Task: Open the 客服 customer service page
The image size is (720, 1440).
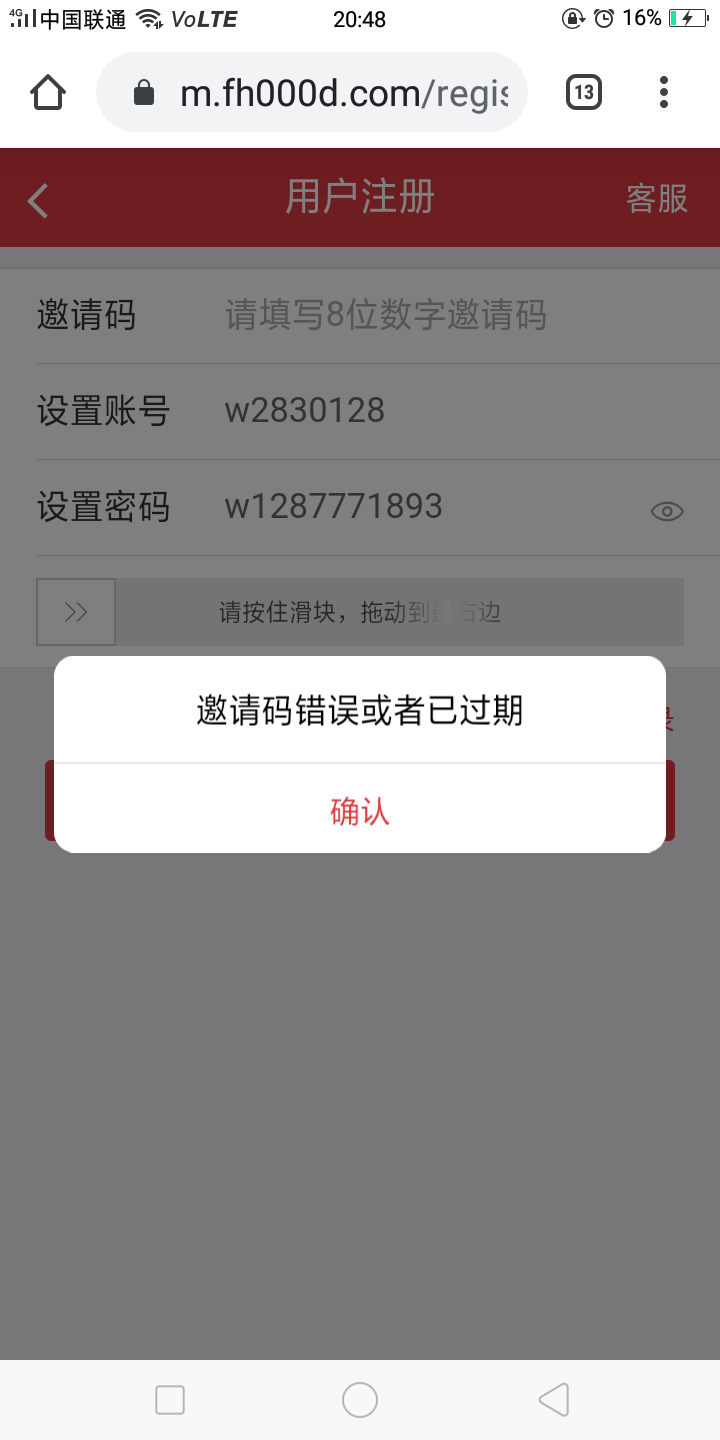Action: (x=657, y=199)
